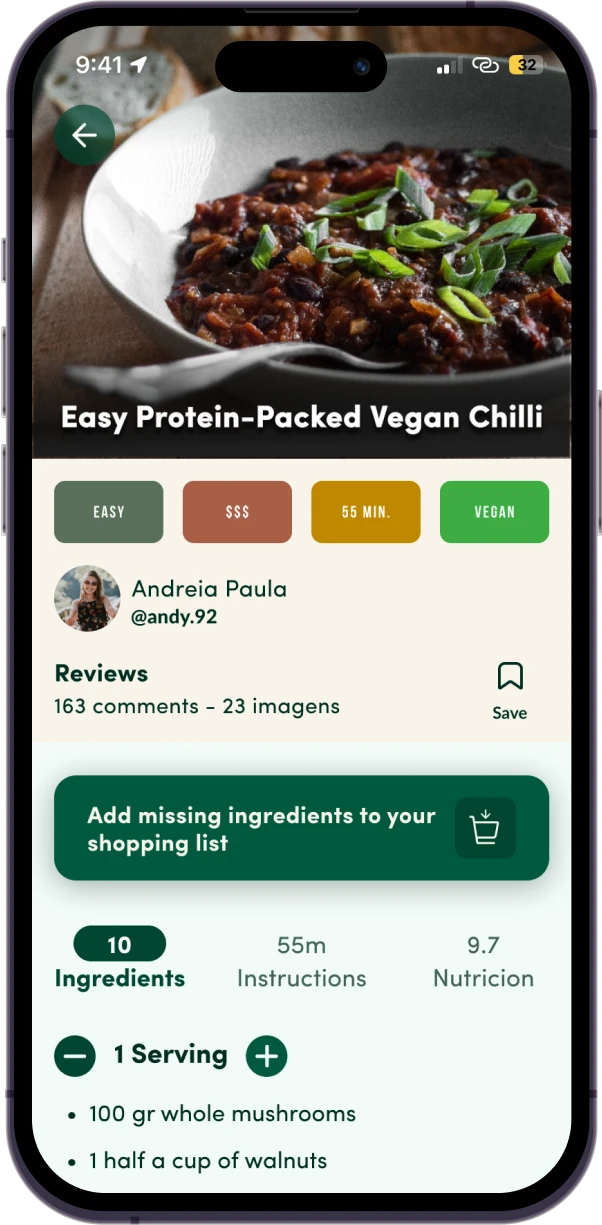Switch to the Ingredients tab
602x1225 pixels.
click(120, 960)
